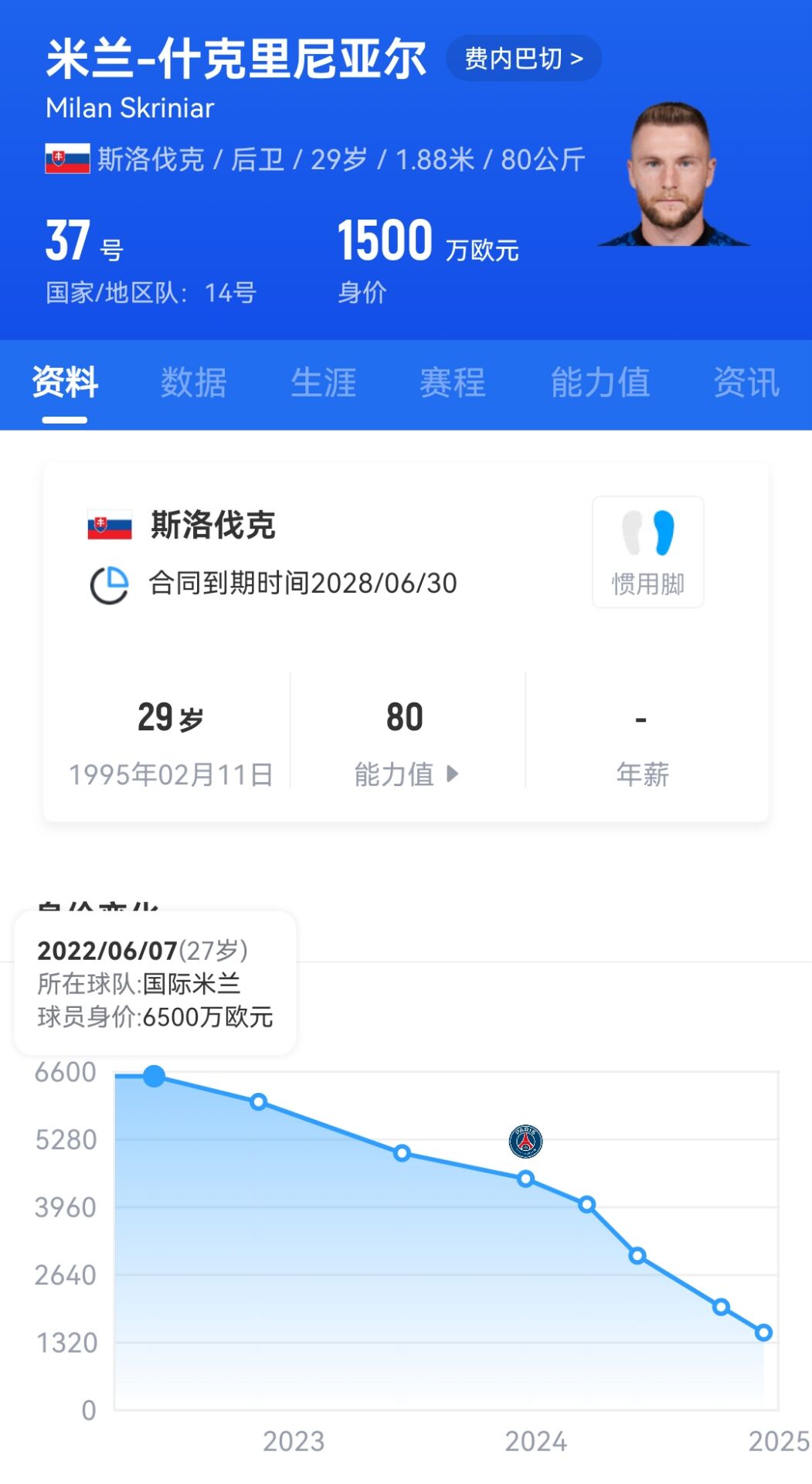
Task: Switch to the 能力值 tab
Action: point(600,383)
